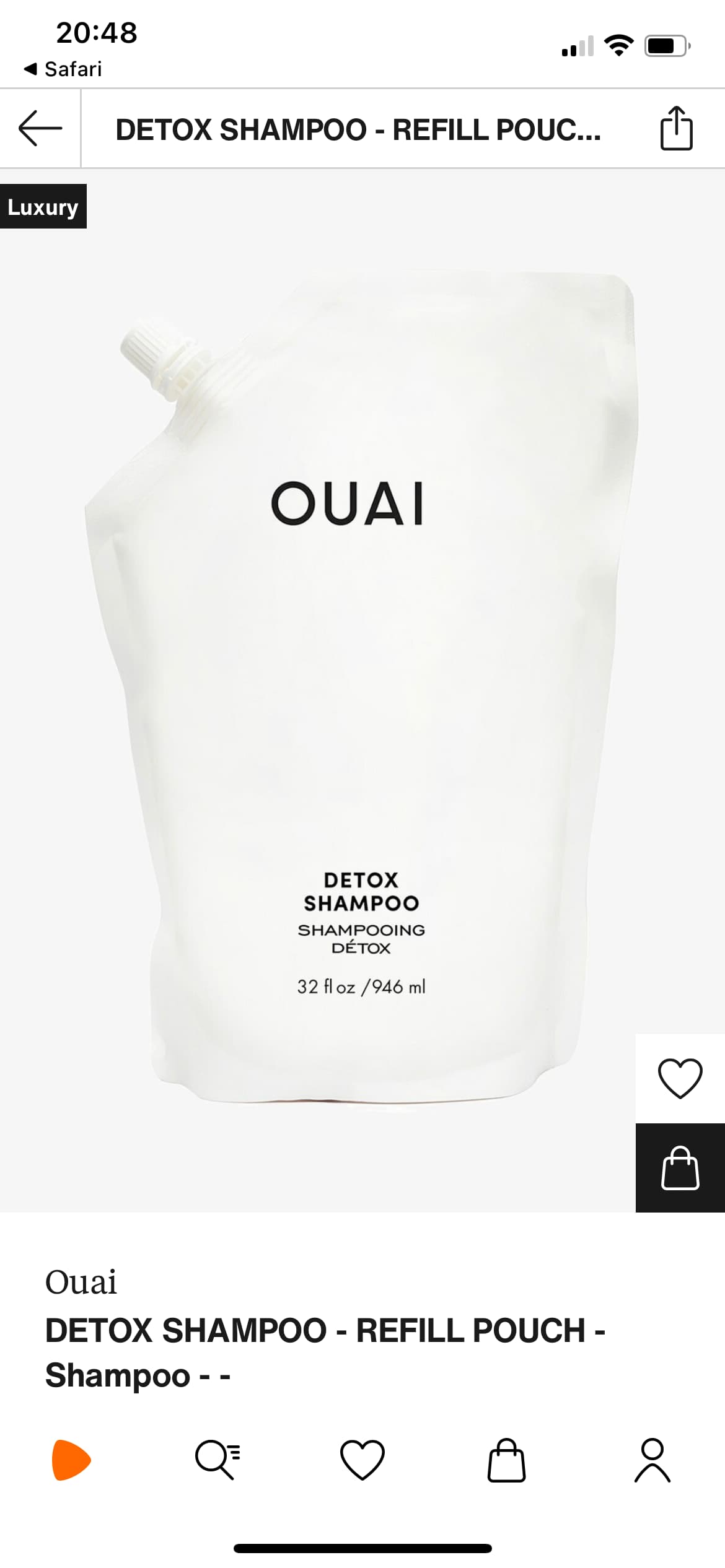Return to Safari from the status bar
The image size is (725, 1568).
63,69
